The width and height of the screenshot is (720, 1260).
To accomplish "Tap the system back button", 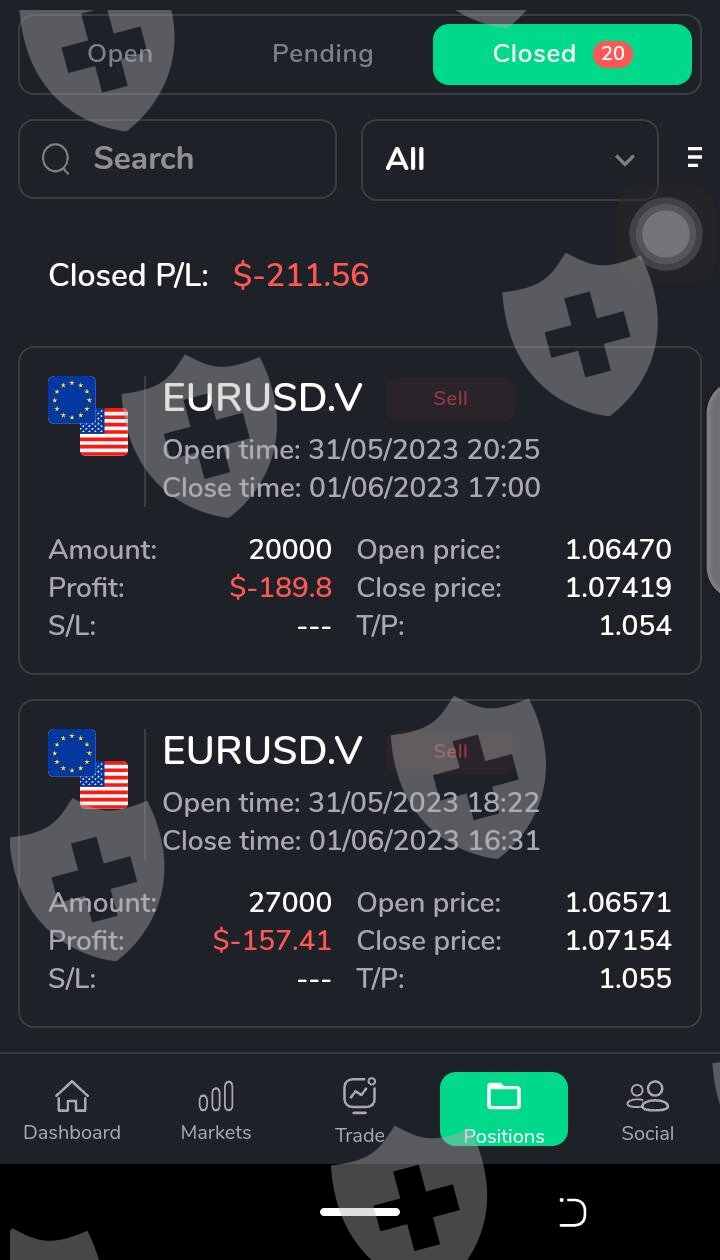I will point(572,1212).
